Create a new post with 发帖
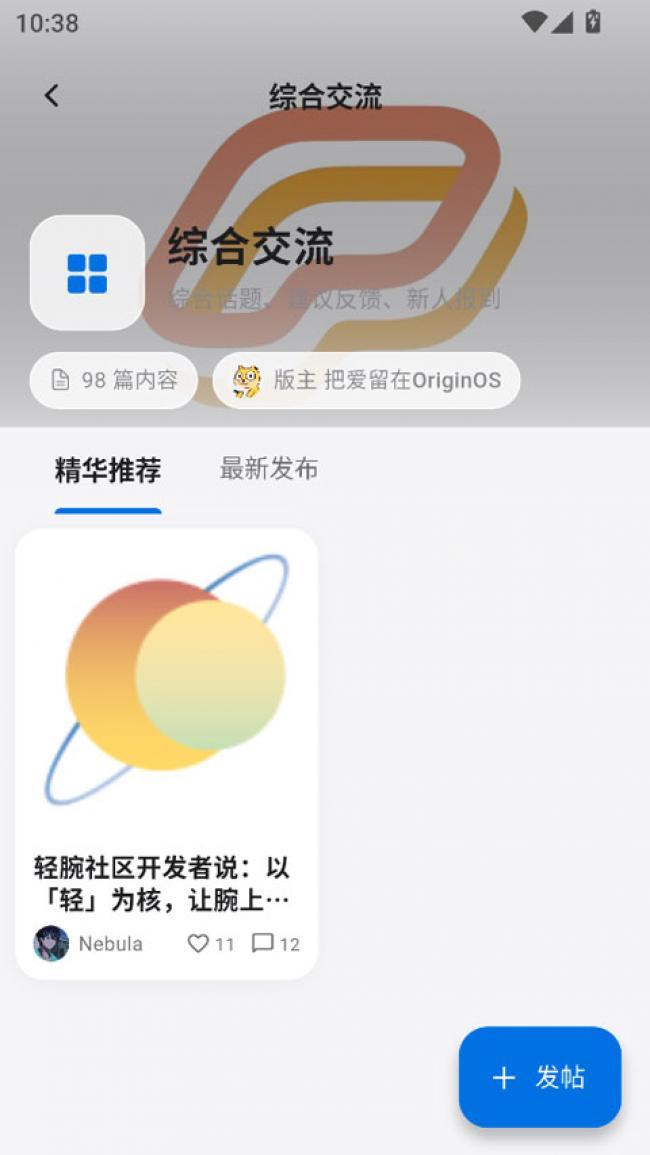This screenshot has height=1155, width=650. click(x=540, y=1077)
